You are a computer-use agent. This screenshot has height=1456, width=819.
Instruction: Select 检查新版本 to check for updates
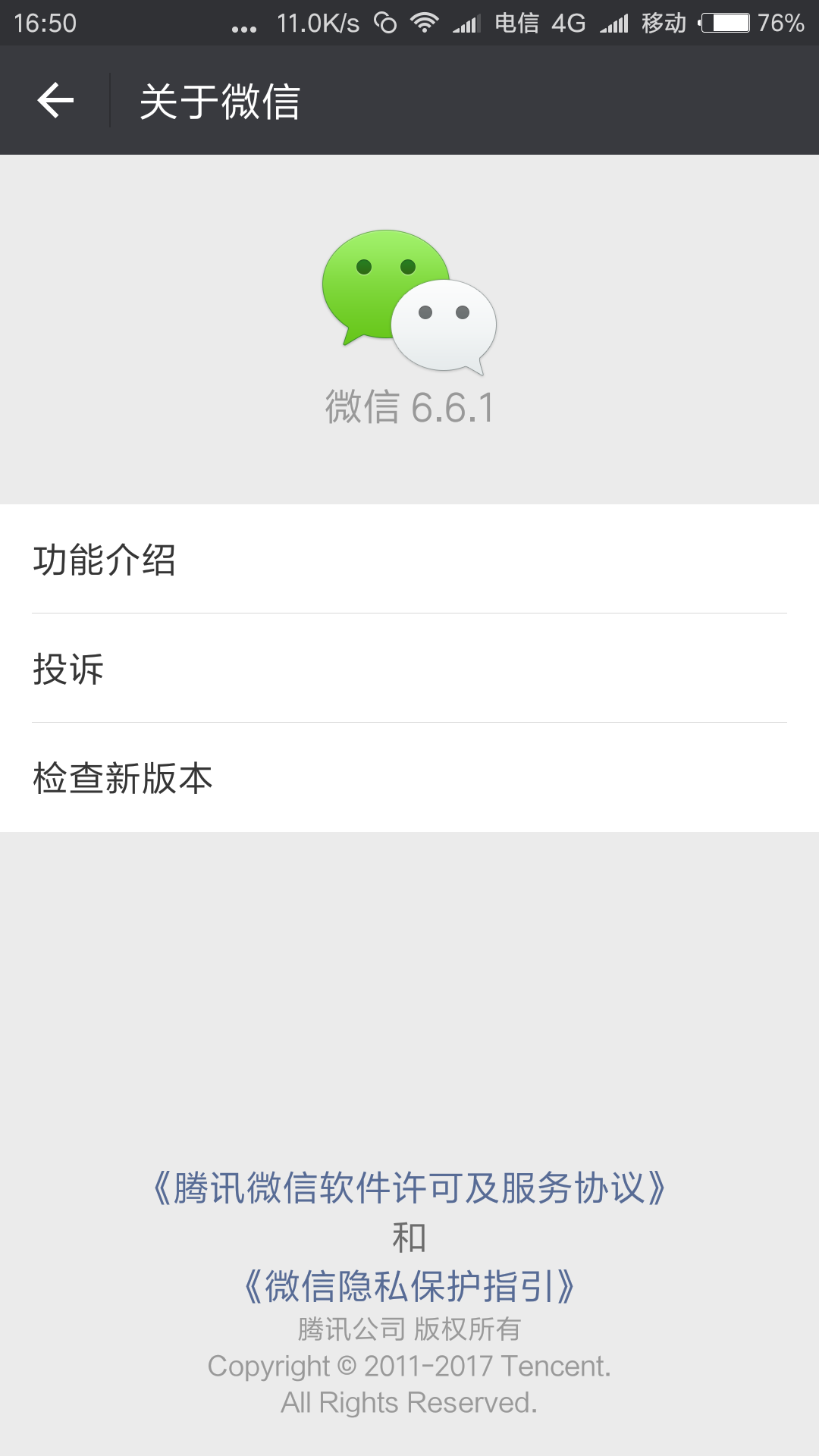(409, 778)
